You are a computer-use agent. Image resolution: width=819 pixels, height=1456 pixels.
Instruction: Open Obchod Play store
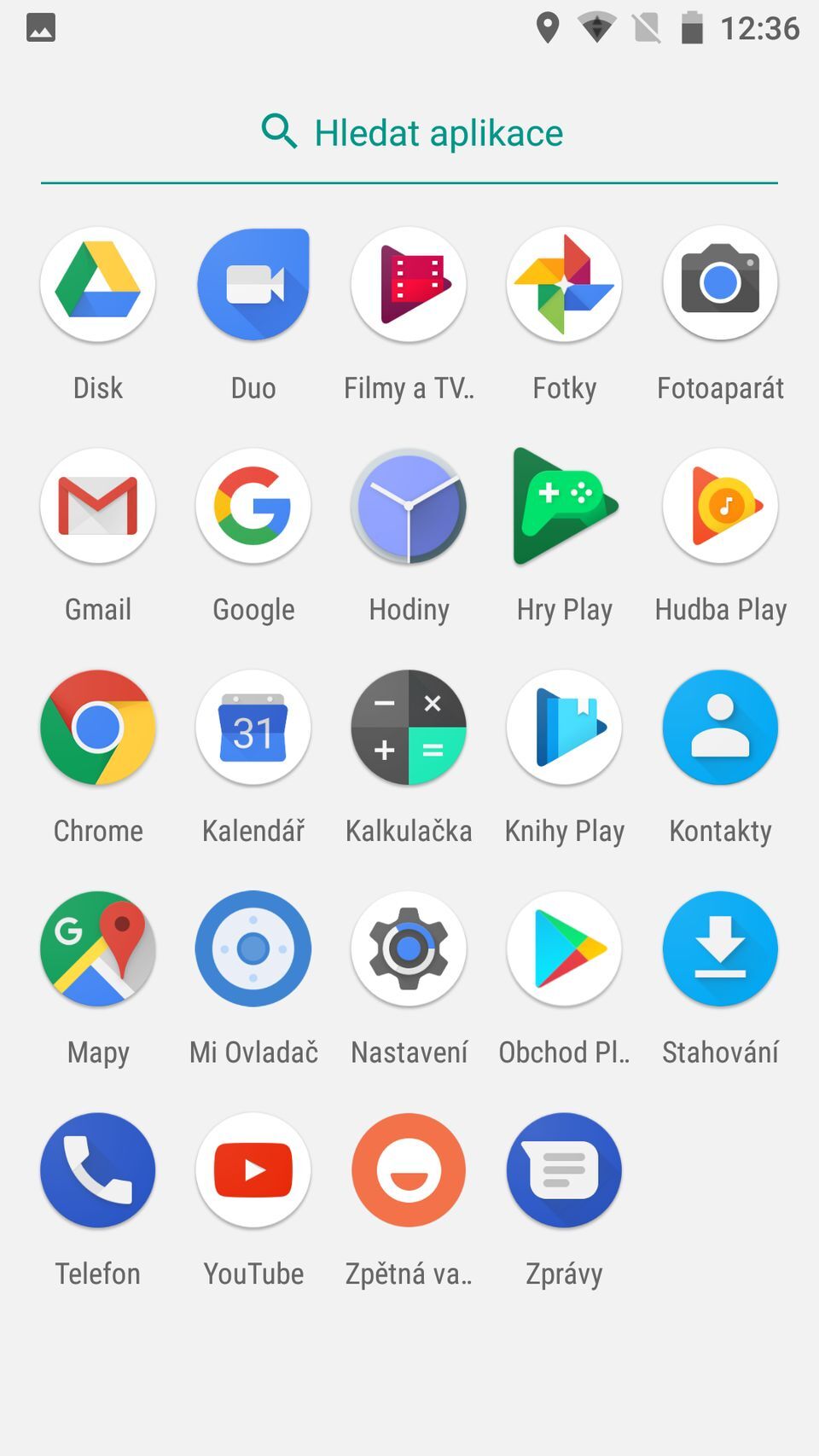pos(564,949)
